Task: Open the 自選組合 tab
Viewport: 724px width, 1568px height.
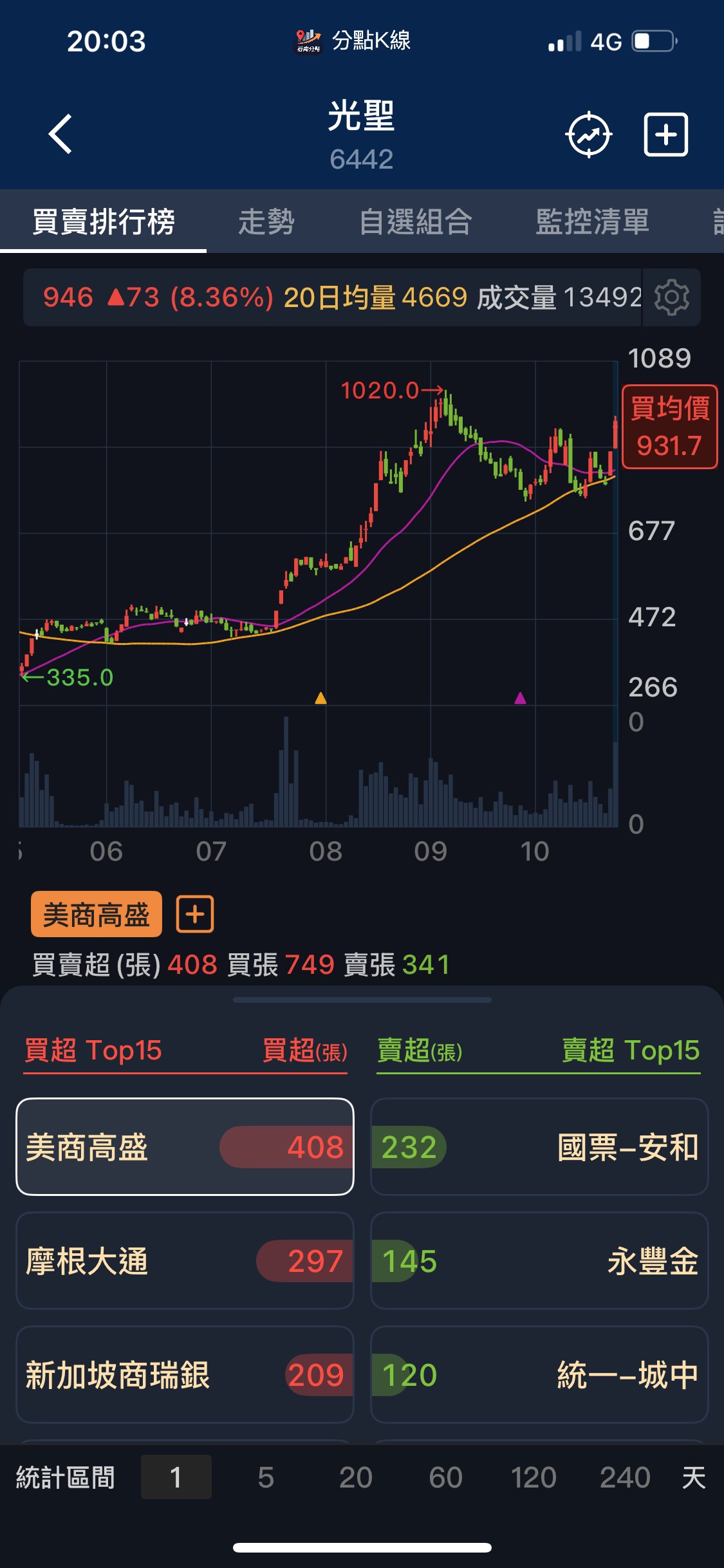Action: coord(416,222)
